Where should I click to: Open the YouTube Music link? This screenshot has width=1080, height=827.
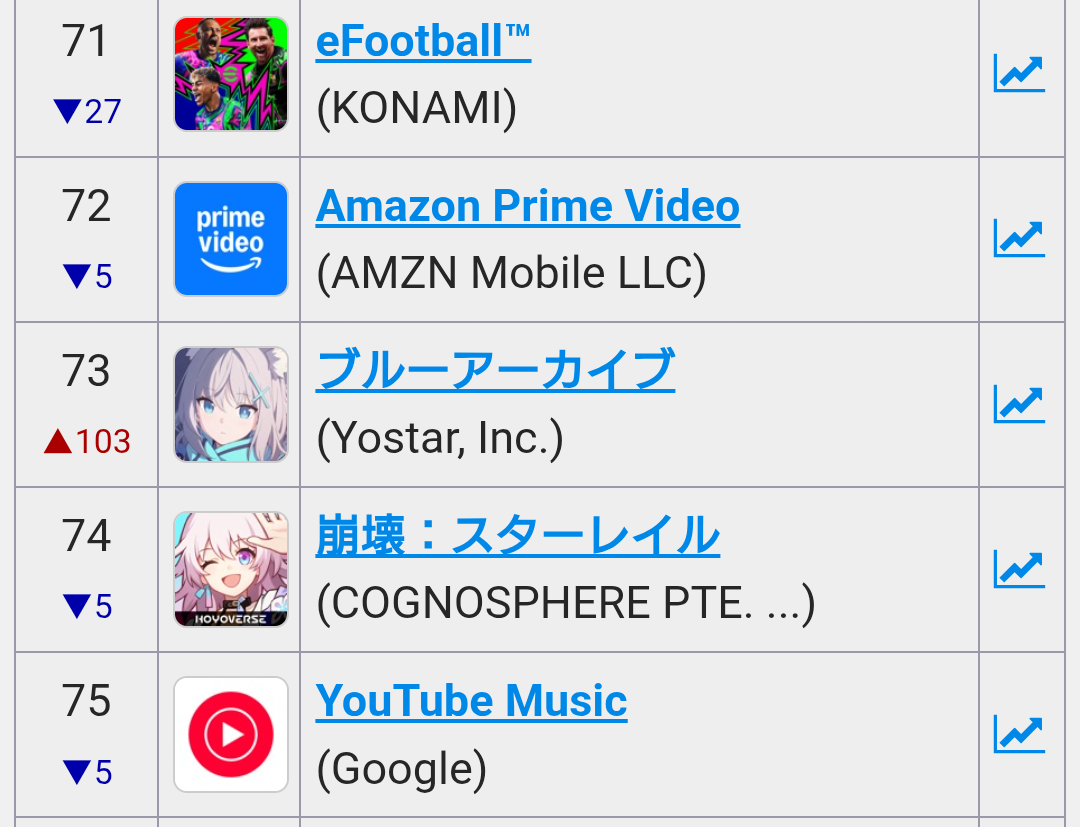pyautogui.click(x=471, y=701)
